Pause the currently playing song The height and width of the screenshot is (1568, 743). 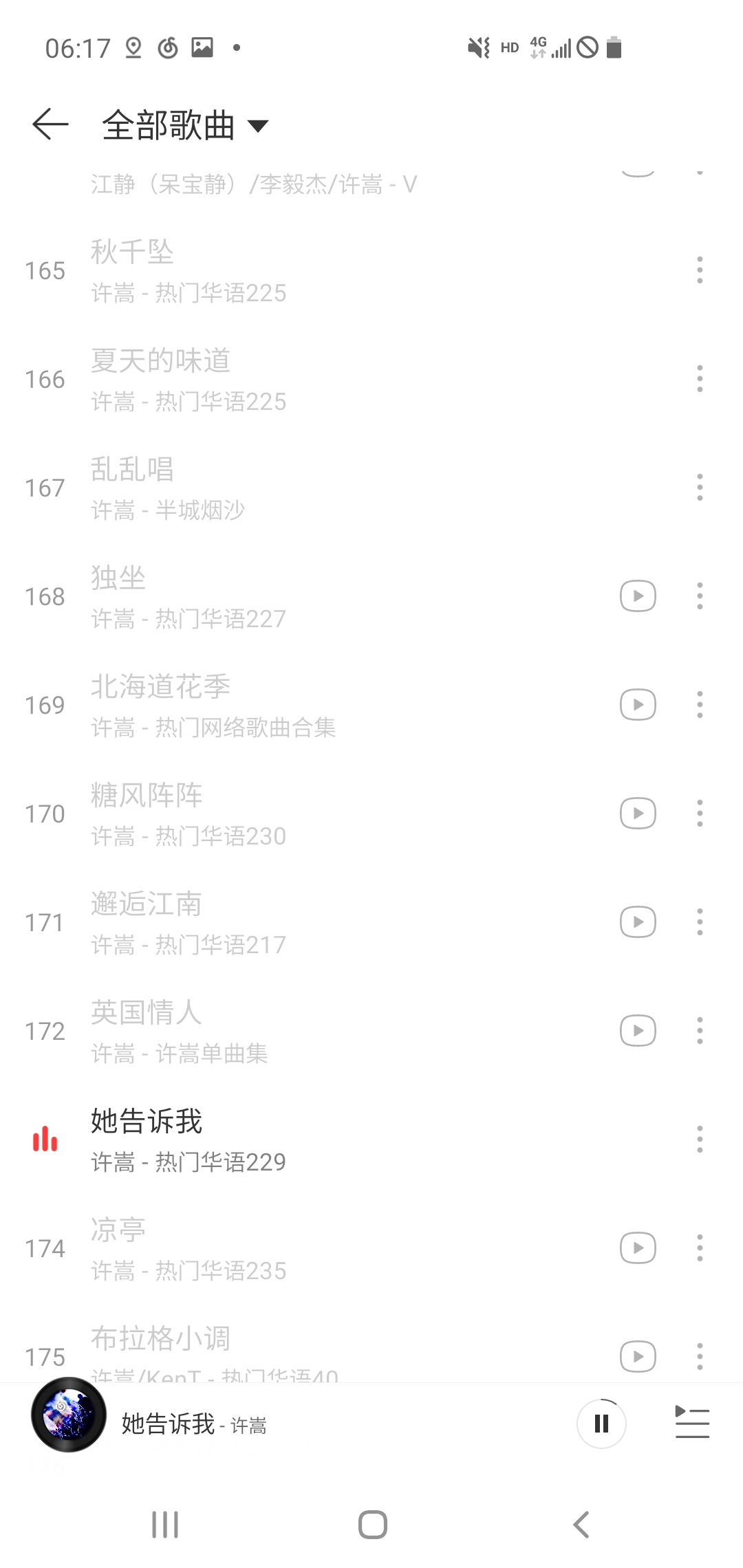[x=601, y=1424]
